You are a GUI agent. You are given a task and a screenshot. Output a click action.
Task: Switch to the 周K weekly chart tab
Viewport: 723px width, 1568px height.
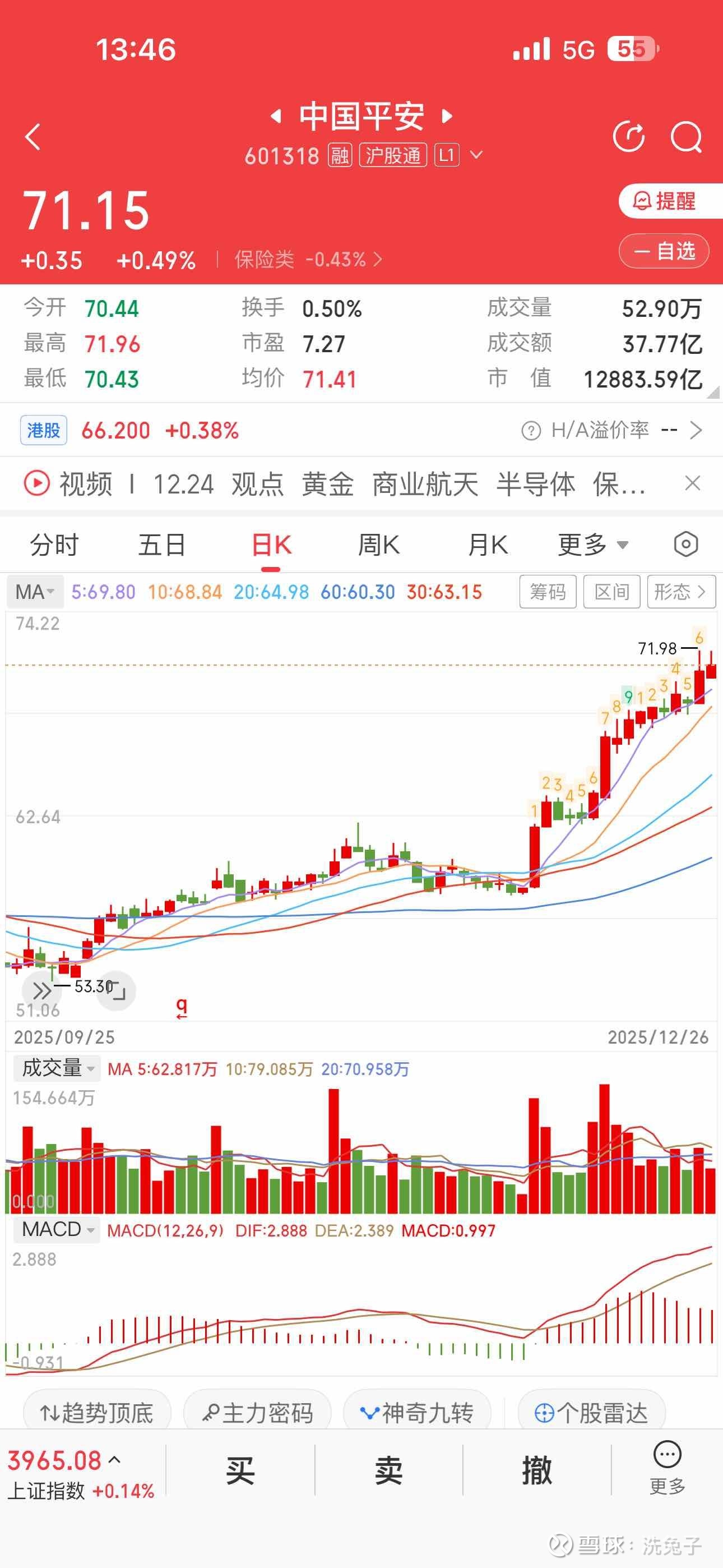pos(378,545)
